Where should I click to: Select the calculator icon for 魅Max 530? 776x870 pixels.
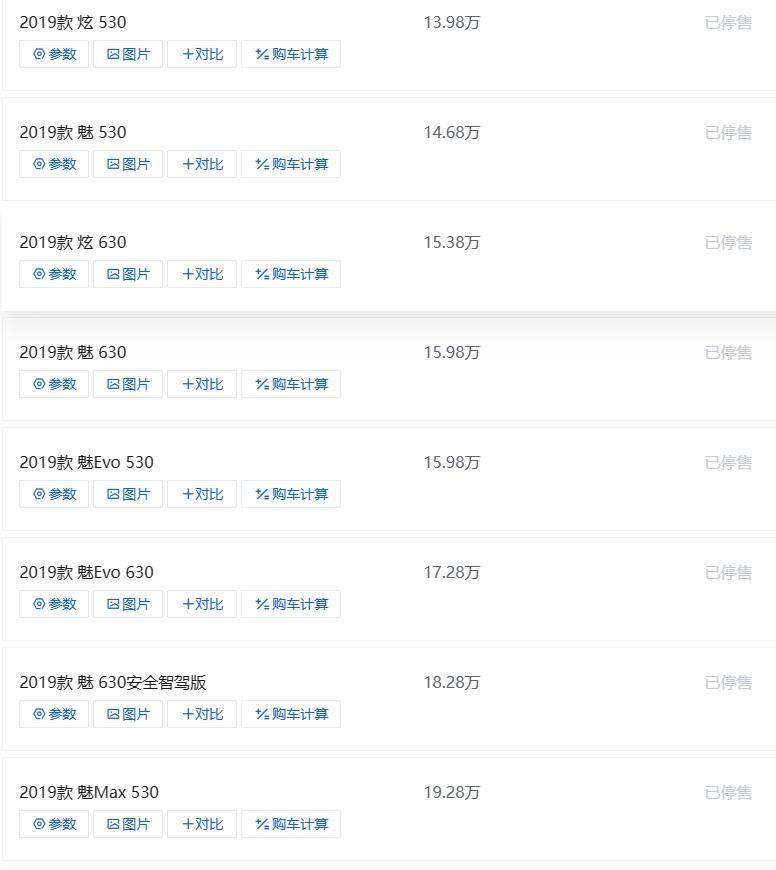[x=262, y=824]
